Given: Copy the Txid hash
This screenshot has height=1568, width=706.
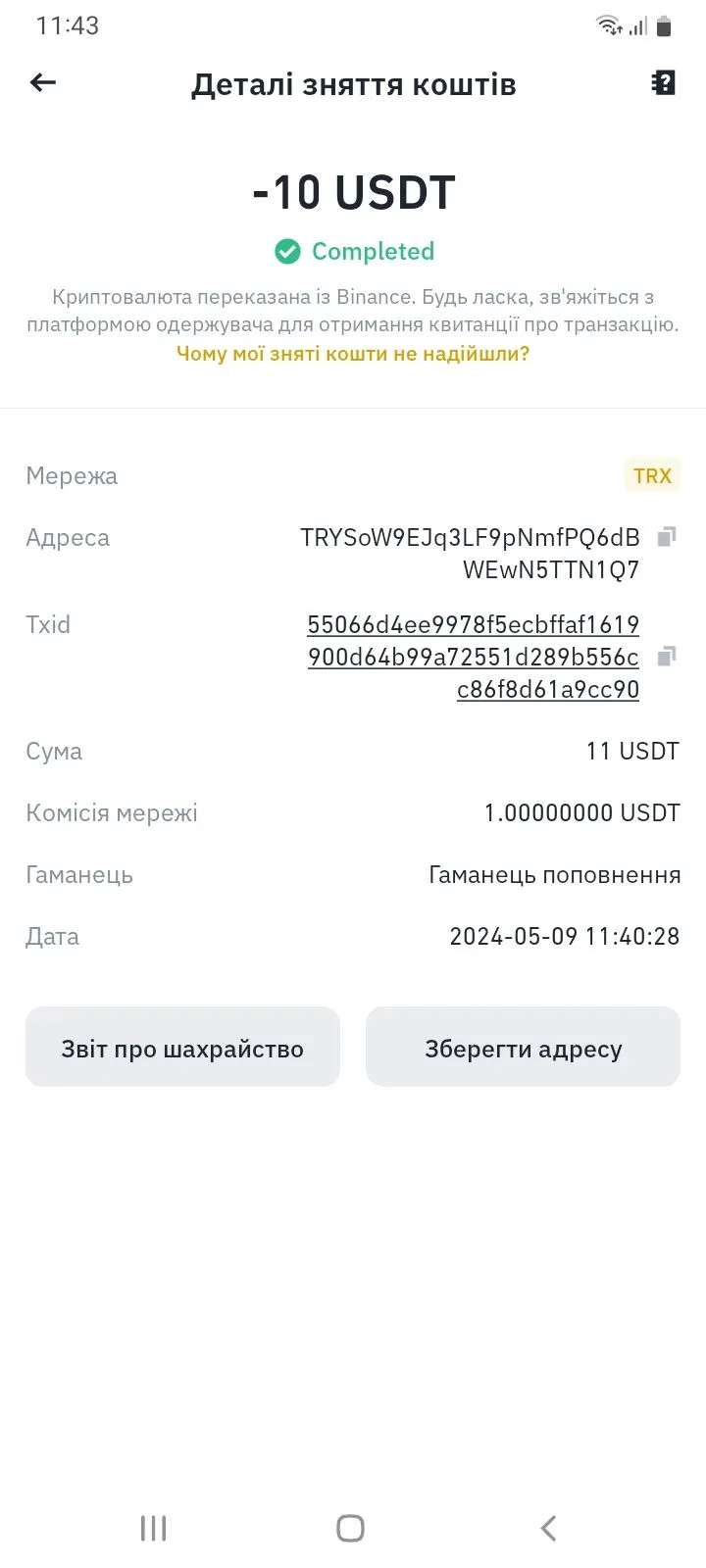Looking at the screenshot, I should pos(667,657).
